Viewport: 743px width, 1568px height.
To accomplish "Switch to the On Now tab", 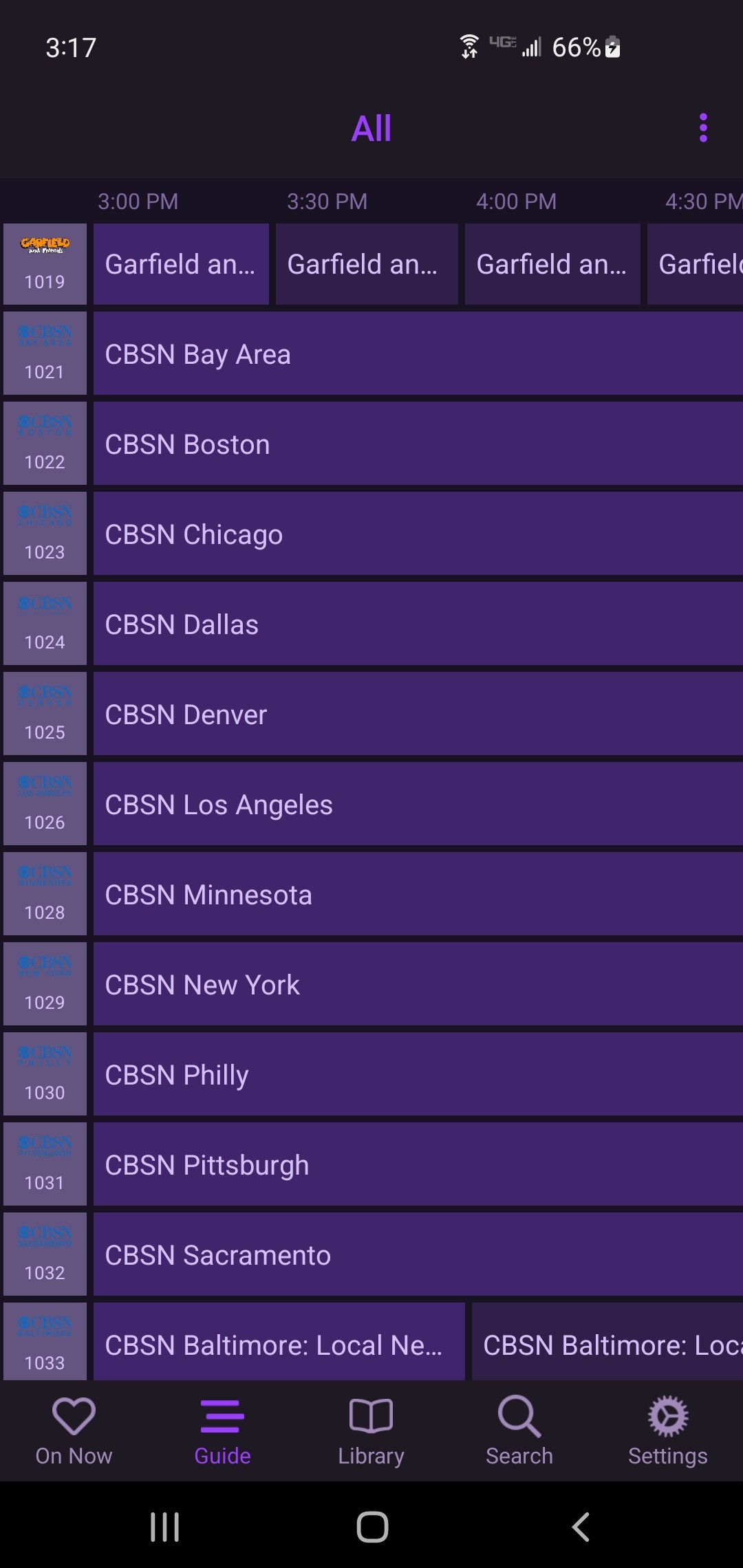I will coord(74,1431).
